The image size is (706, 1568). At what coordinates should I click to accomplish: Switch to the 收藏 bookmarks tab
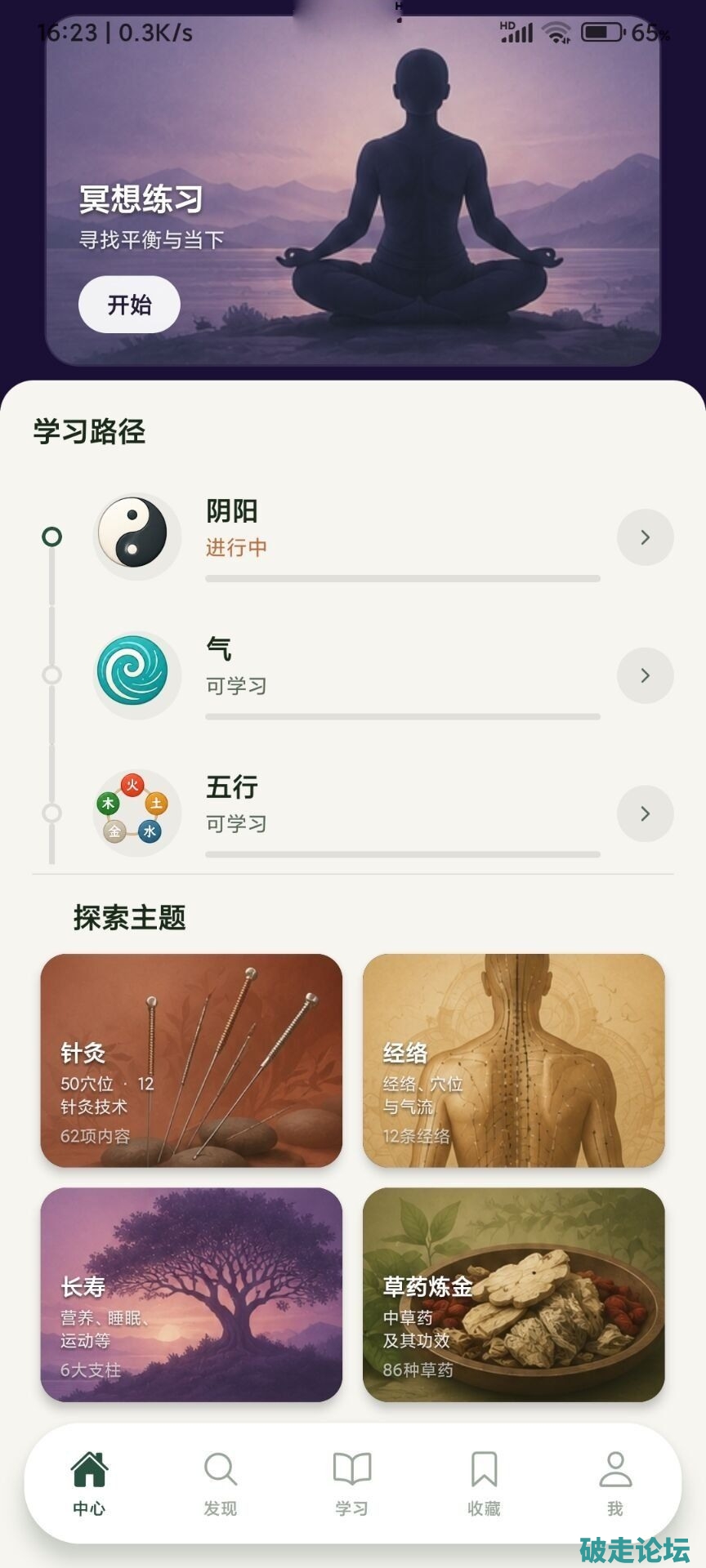point(484,1484)
